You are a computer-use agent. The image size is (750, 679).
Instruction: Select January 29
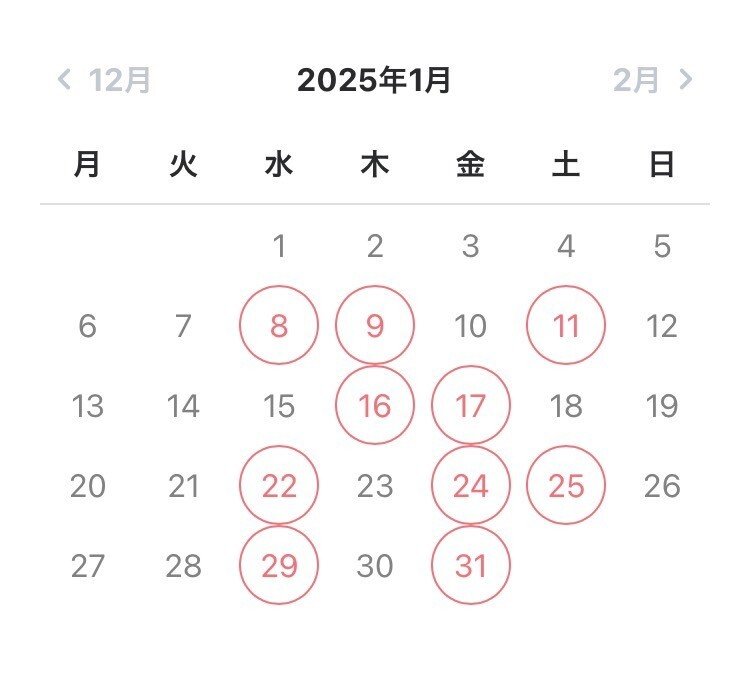[x=279, y=566]
